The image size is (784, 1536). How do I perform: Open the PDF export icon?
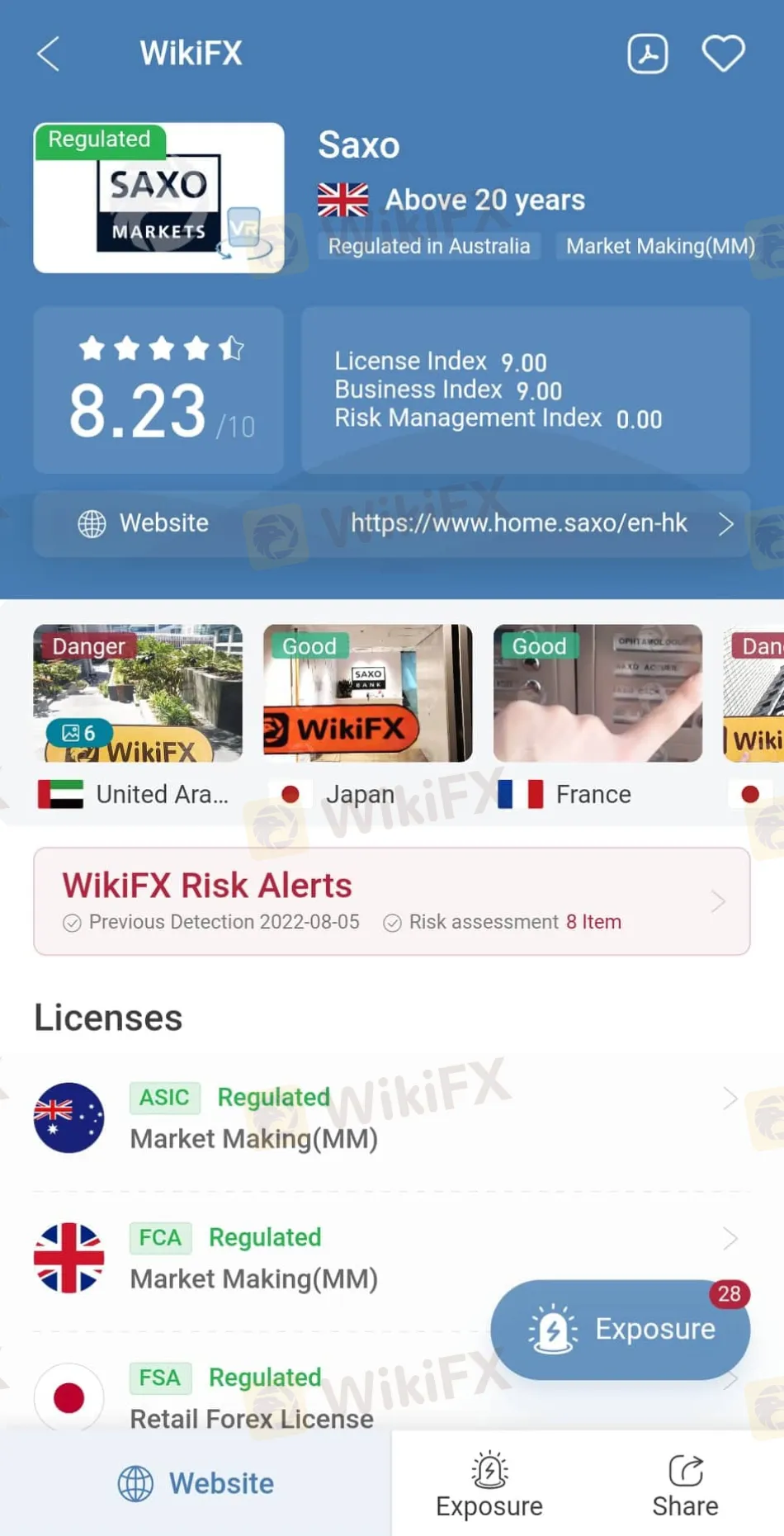(648, 54)
